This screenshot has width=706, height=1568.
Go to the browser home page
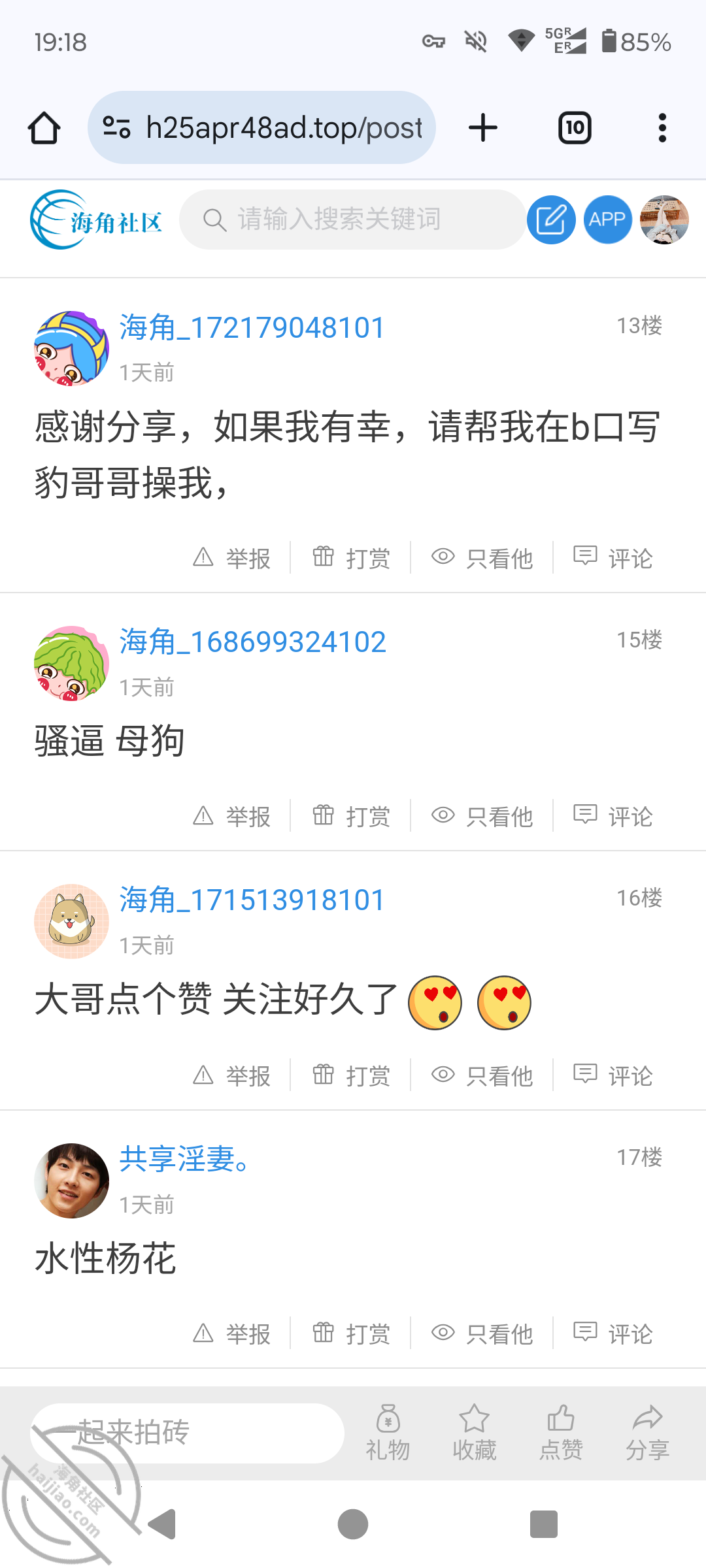[x=44, y=127]
